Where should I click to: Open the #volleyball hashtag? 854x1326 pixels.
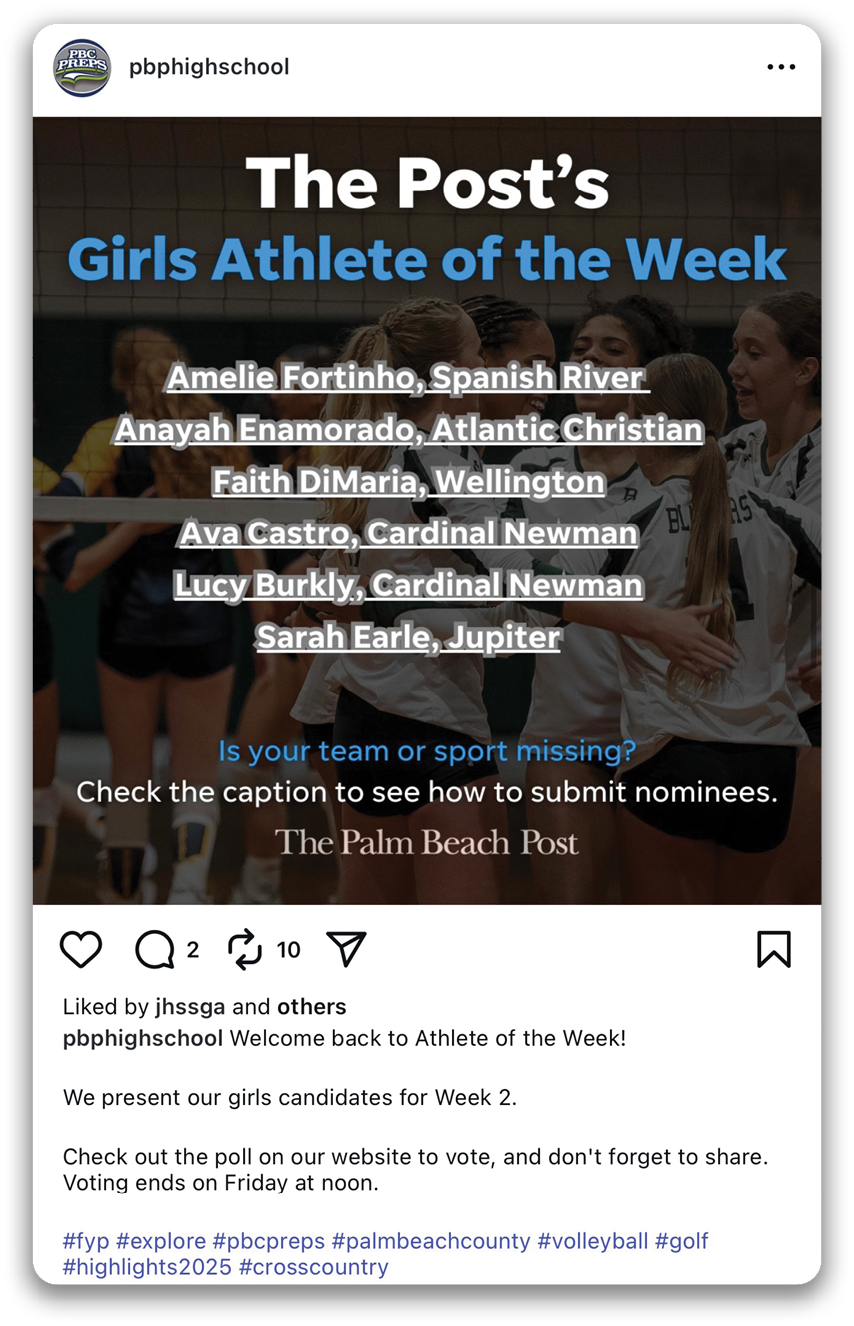593,1241
